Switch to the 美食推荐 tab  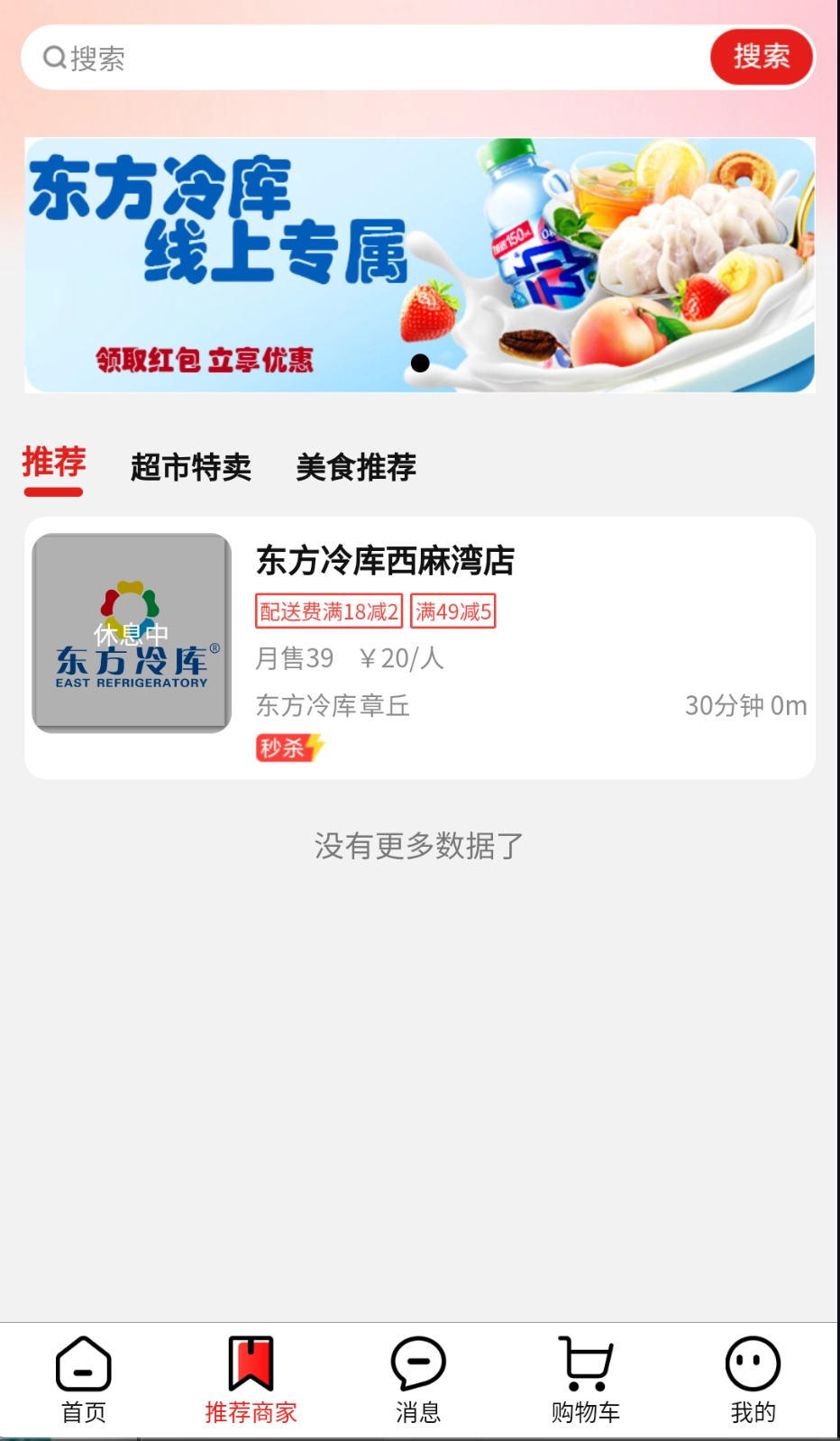coord(356,467)
